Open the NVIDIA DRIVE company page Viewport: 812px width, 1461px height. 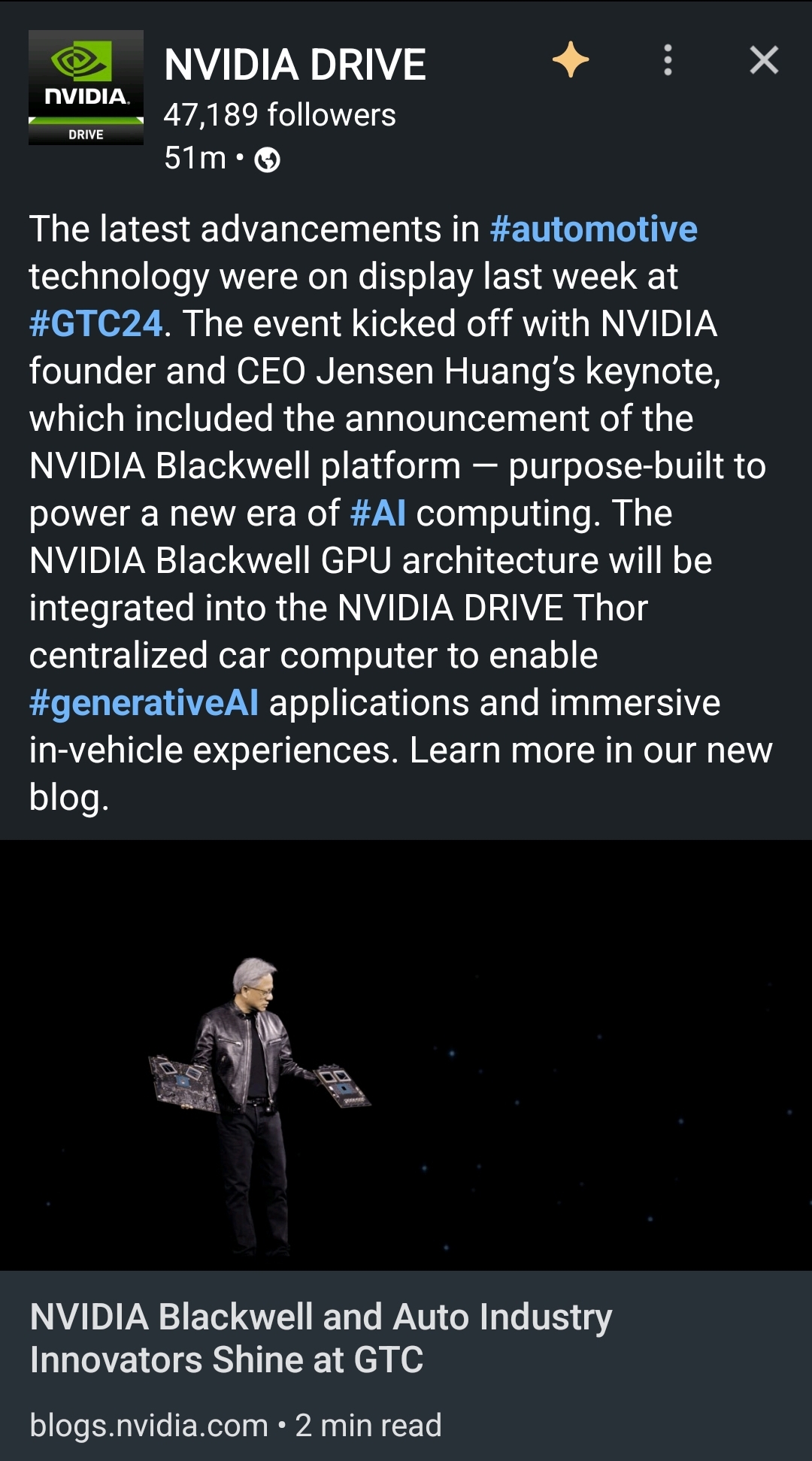295,65
